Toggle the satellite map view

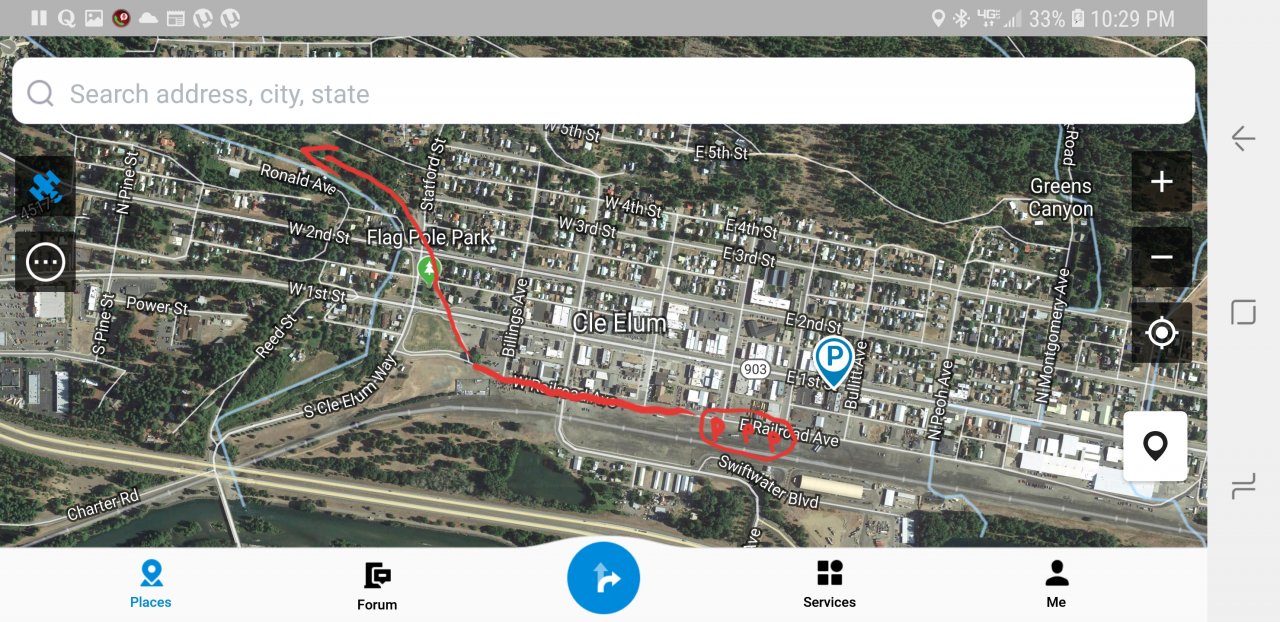pyautogui.click(x=45, y=186)
